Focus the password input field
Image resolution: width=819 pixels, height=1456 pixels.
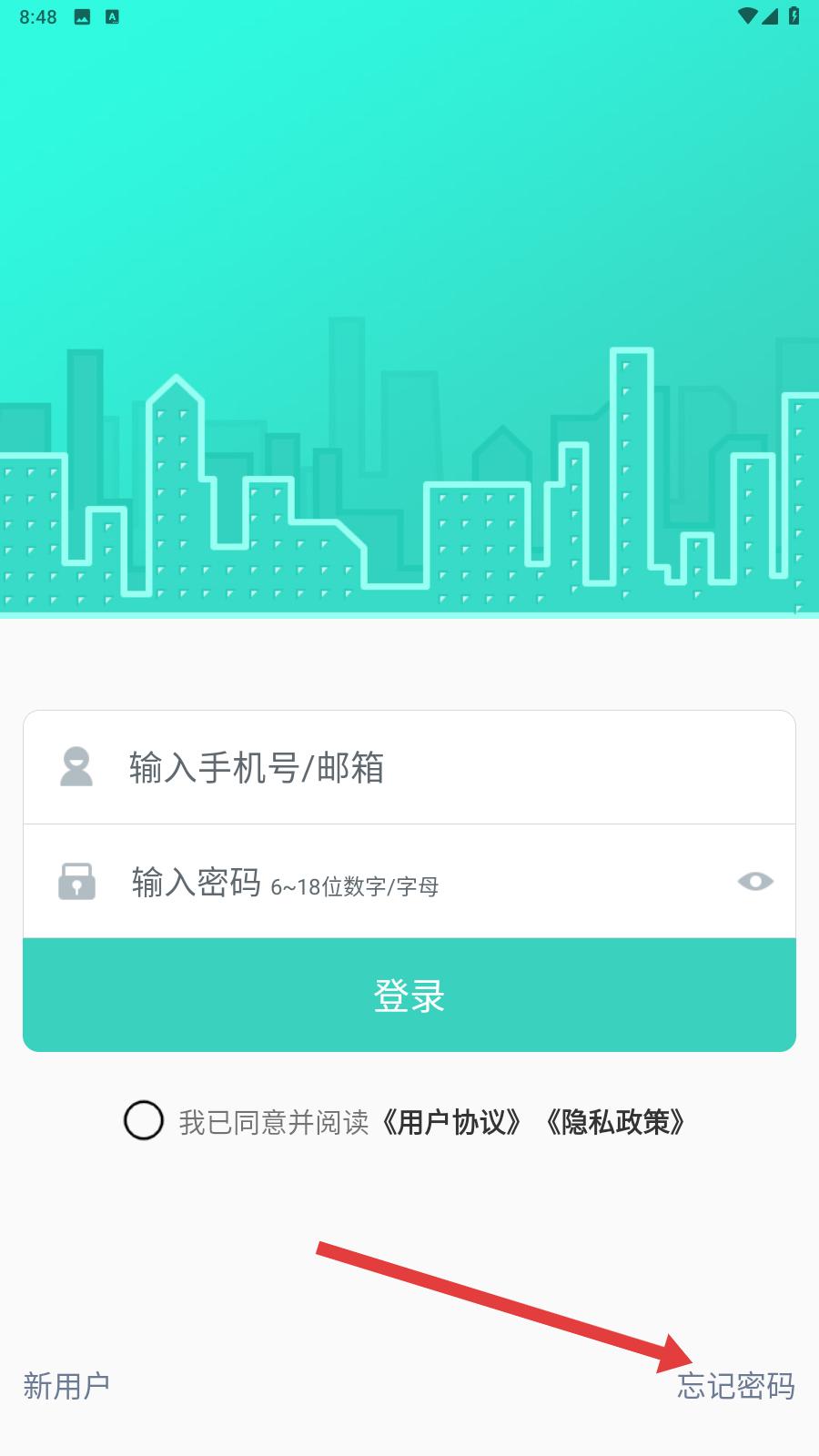click(x=409, y=882)
